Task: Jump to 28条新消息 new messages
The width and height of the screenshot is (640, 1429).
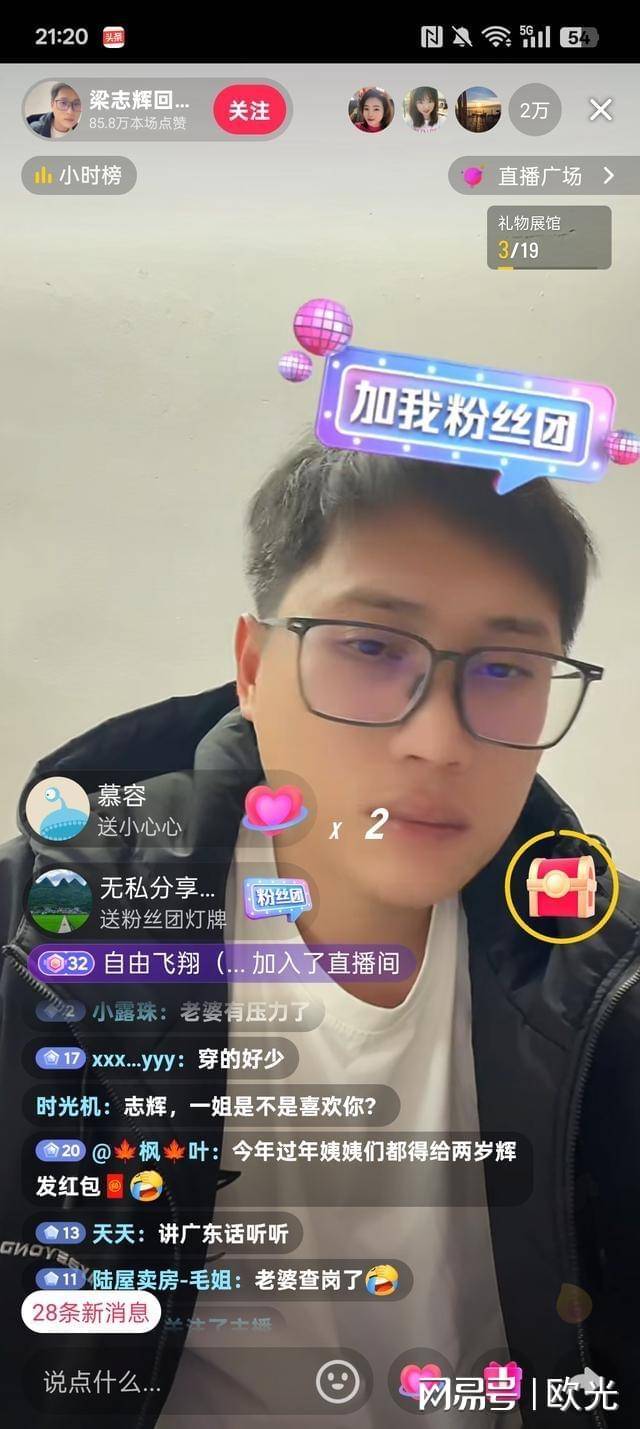Action: pyautogui.click(x=91, y=1312)
